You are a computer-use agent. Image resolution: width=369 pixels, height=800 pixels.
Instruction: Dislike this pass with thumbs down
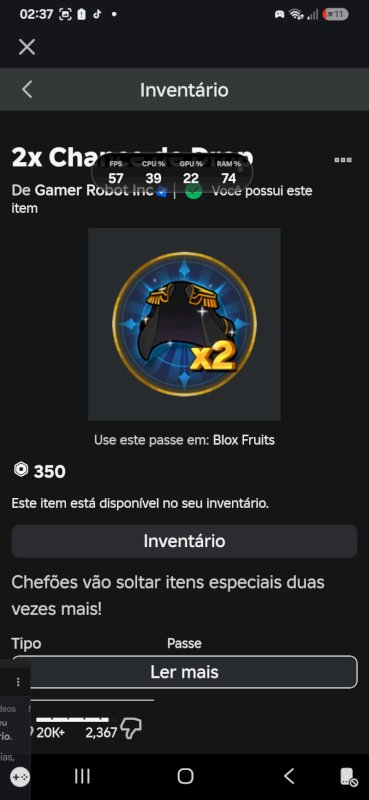pyautogui.click(x=131, y=731)
